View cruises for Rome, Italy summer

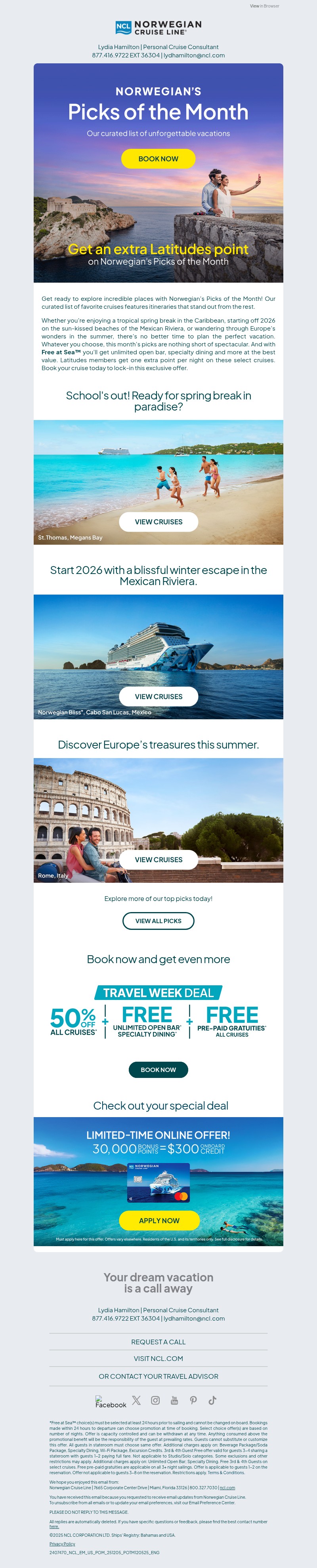point(158,859)
